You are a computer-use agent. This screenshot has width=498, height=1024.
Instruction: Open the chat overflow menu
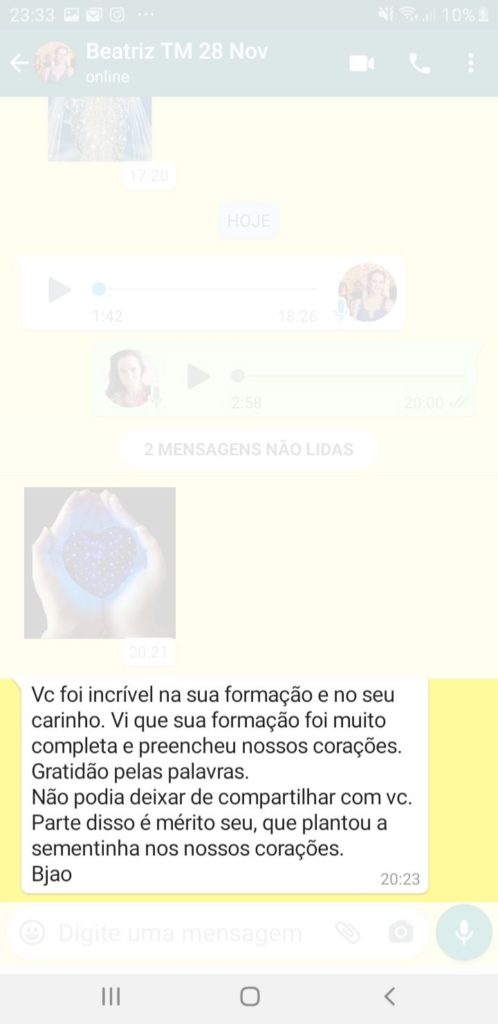tap(471, 63)
